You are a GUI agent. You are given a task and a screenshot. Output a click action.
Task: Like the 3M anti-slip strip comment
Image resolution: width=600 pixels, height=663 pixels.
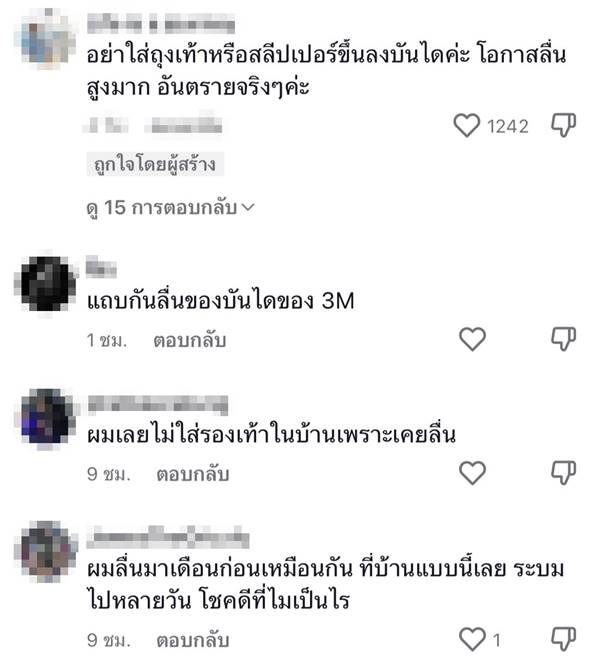pyautogui.click(x=472, y=340)
